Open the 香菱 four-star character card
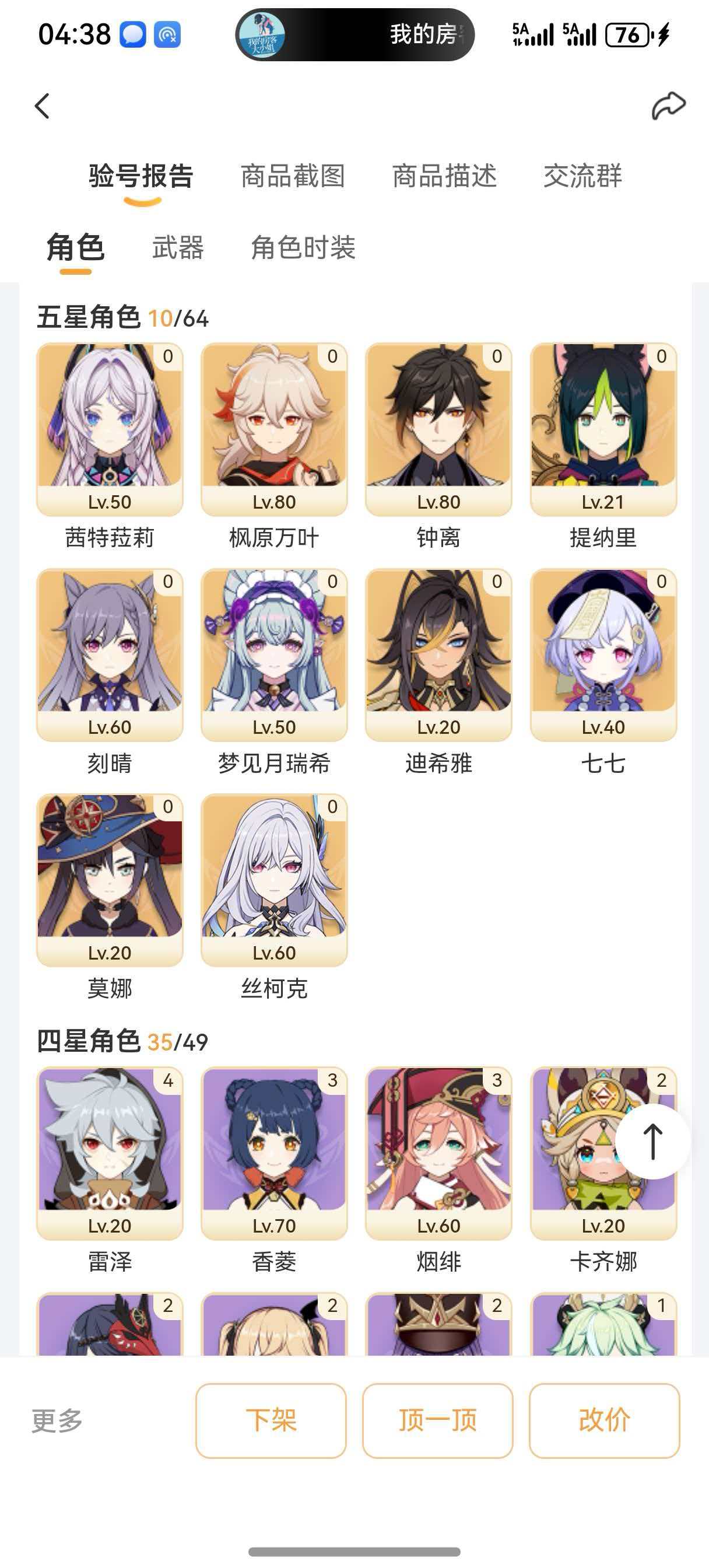 coord(274,1153)
